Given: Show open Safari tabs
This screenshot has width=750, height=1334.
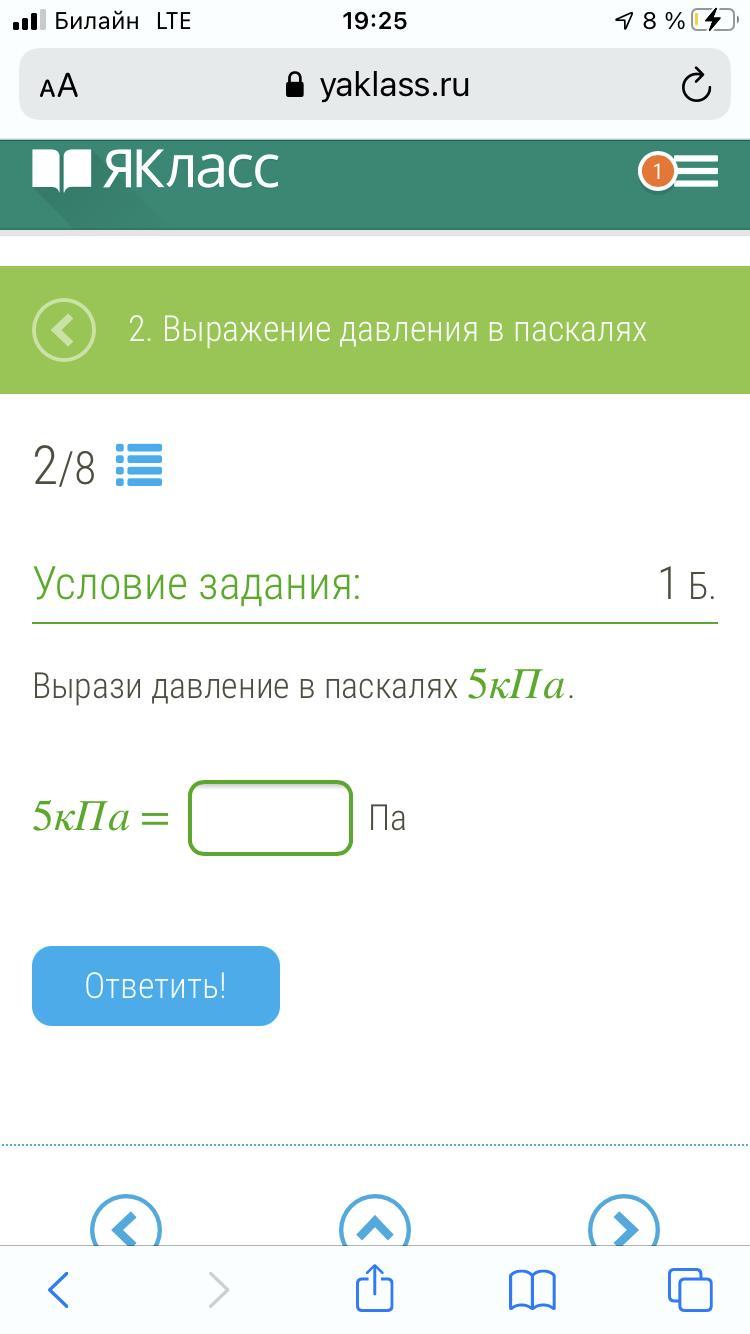Looking at the screenshot, I should pyautogui.click(x=690, y=1290).
